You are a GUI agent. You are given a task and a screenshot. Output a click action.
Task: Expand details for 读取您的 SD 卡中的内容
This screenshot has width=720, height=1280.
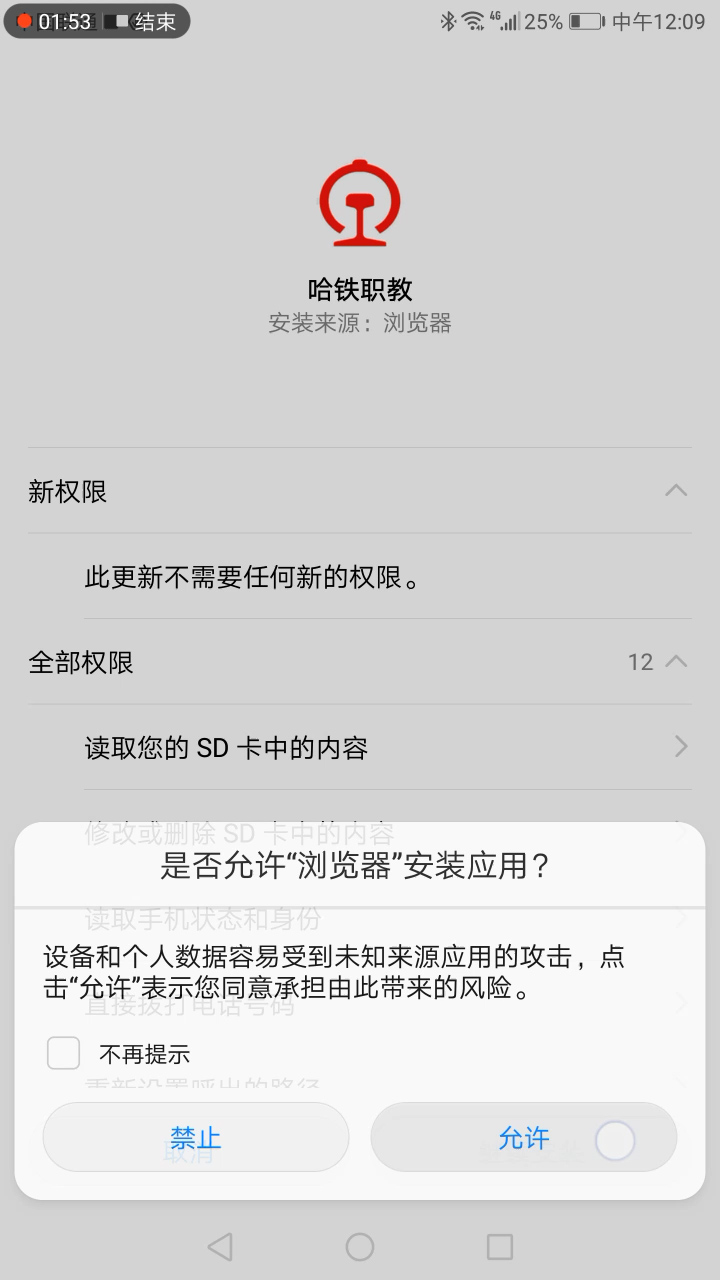pyautogui.click(x=682, y=747)
